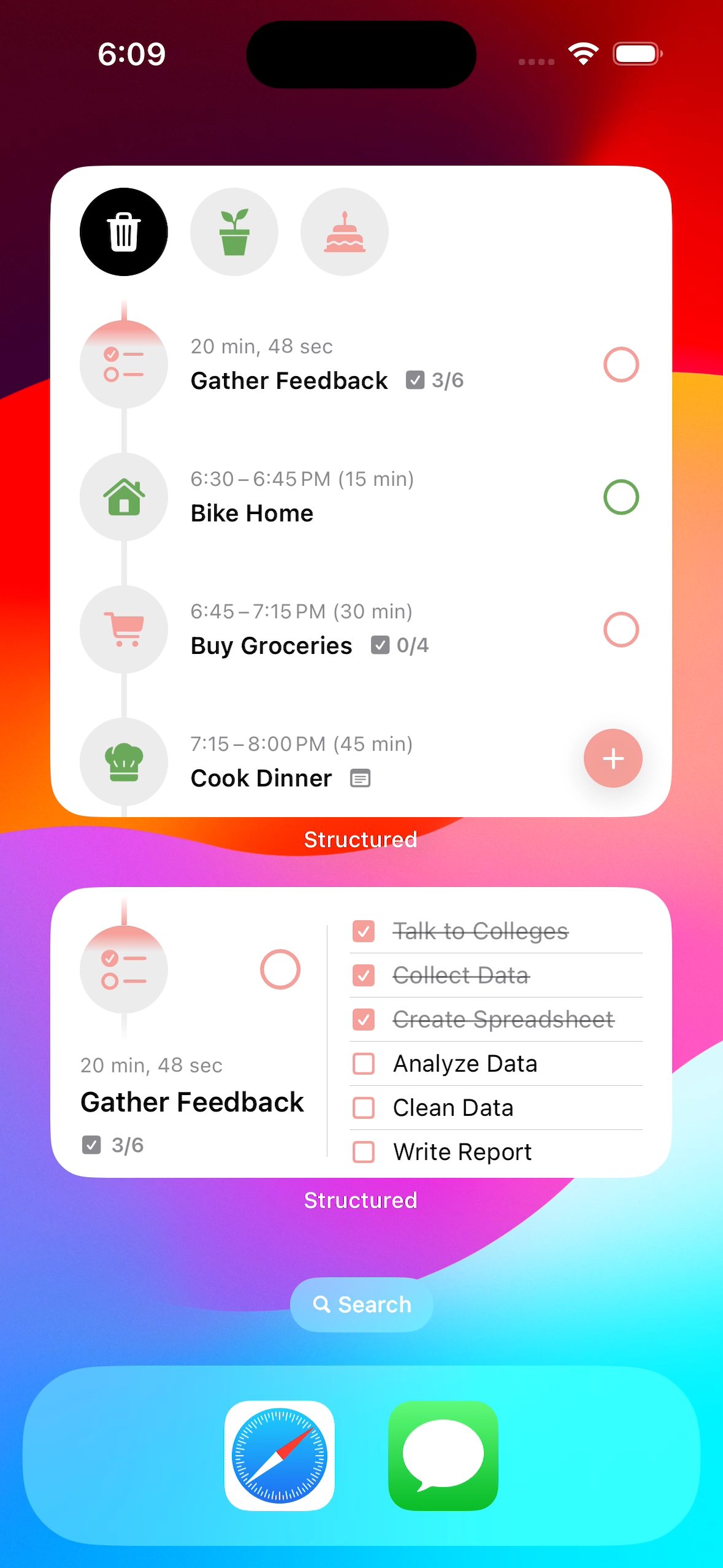Uncheck the Talk to Colleges subtask

364,931
